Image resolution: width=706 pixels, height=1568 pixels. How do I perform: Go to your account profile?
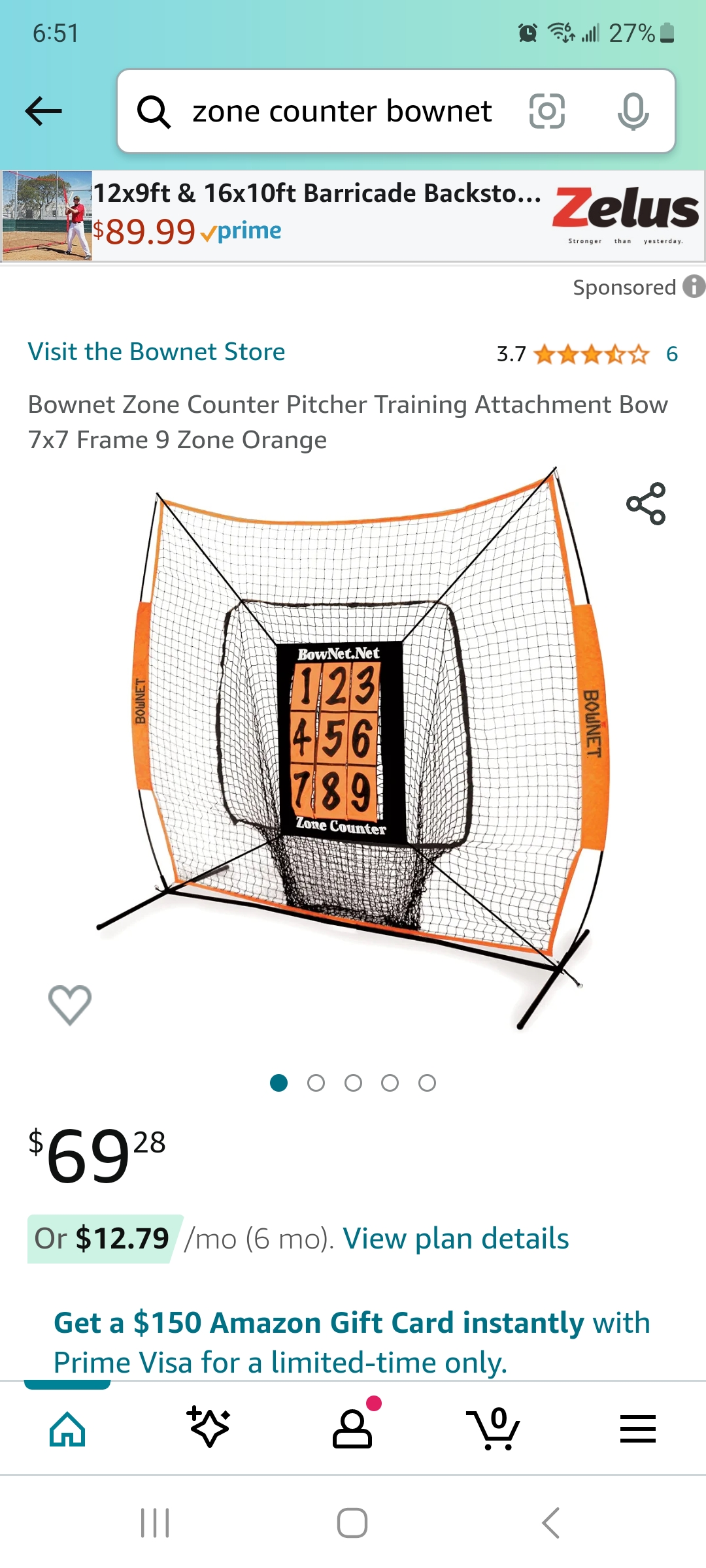pos(353,1428)
